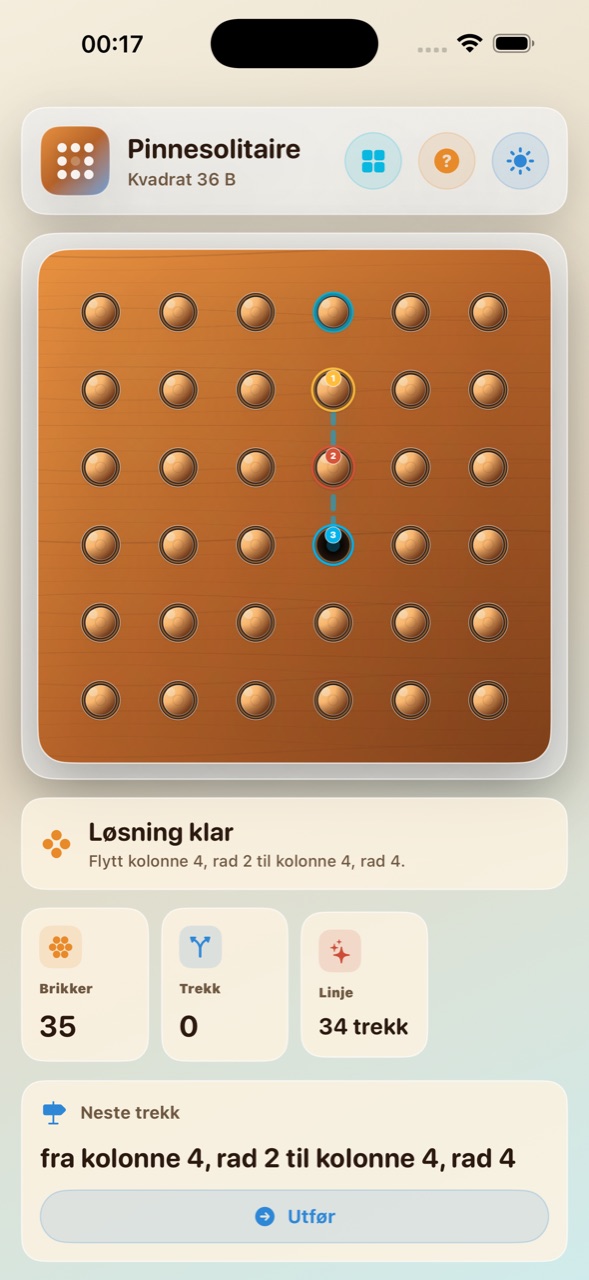Select the peg marked 2 on the board
This screenshot has width=589, height=1280.
point(333,466)
